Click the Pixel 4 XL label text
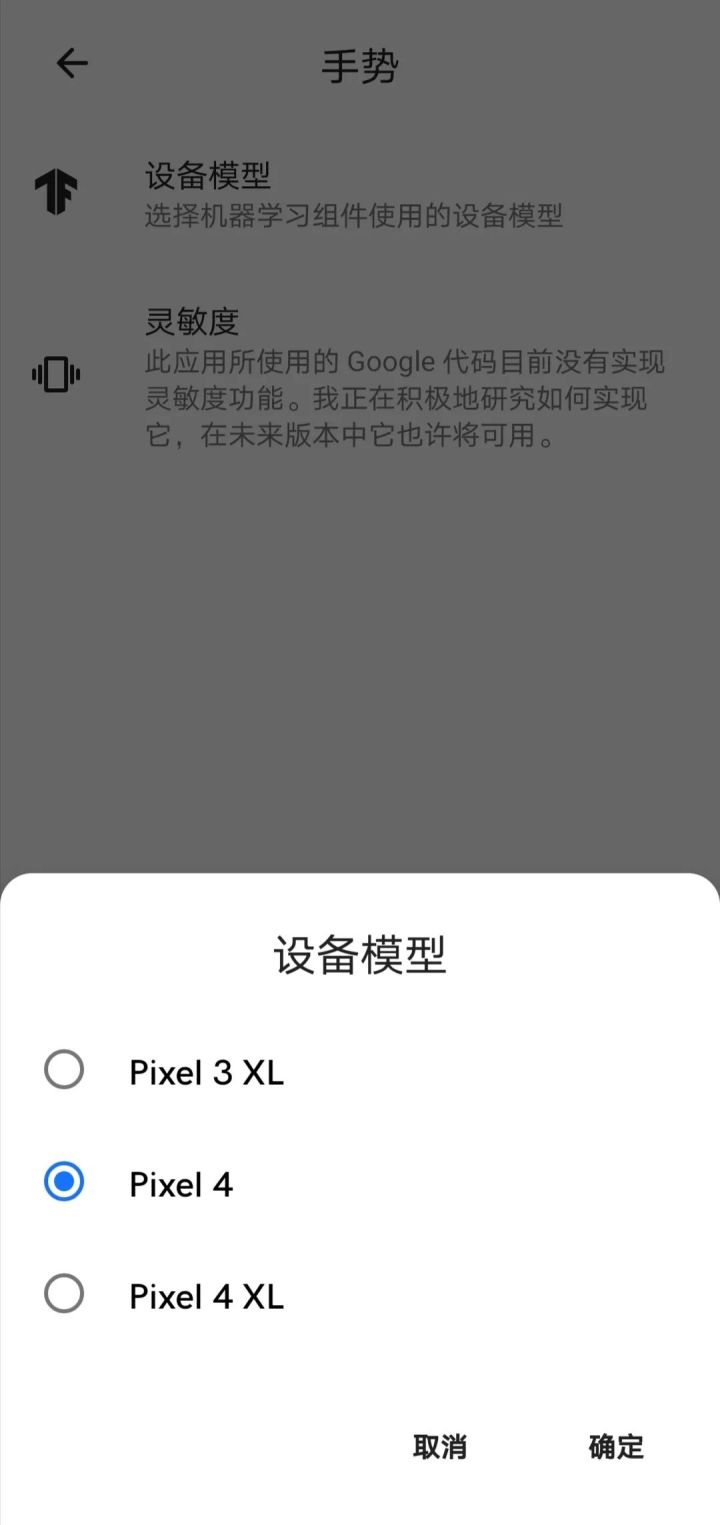Viewport: 720px width, 1525px height. pyautogui.click(x=206, y=1294)
